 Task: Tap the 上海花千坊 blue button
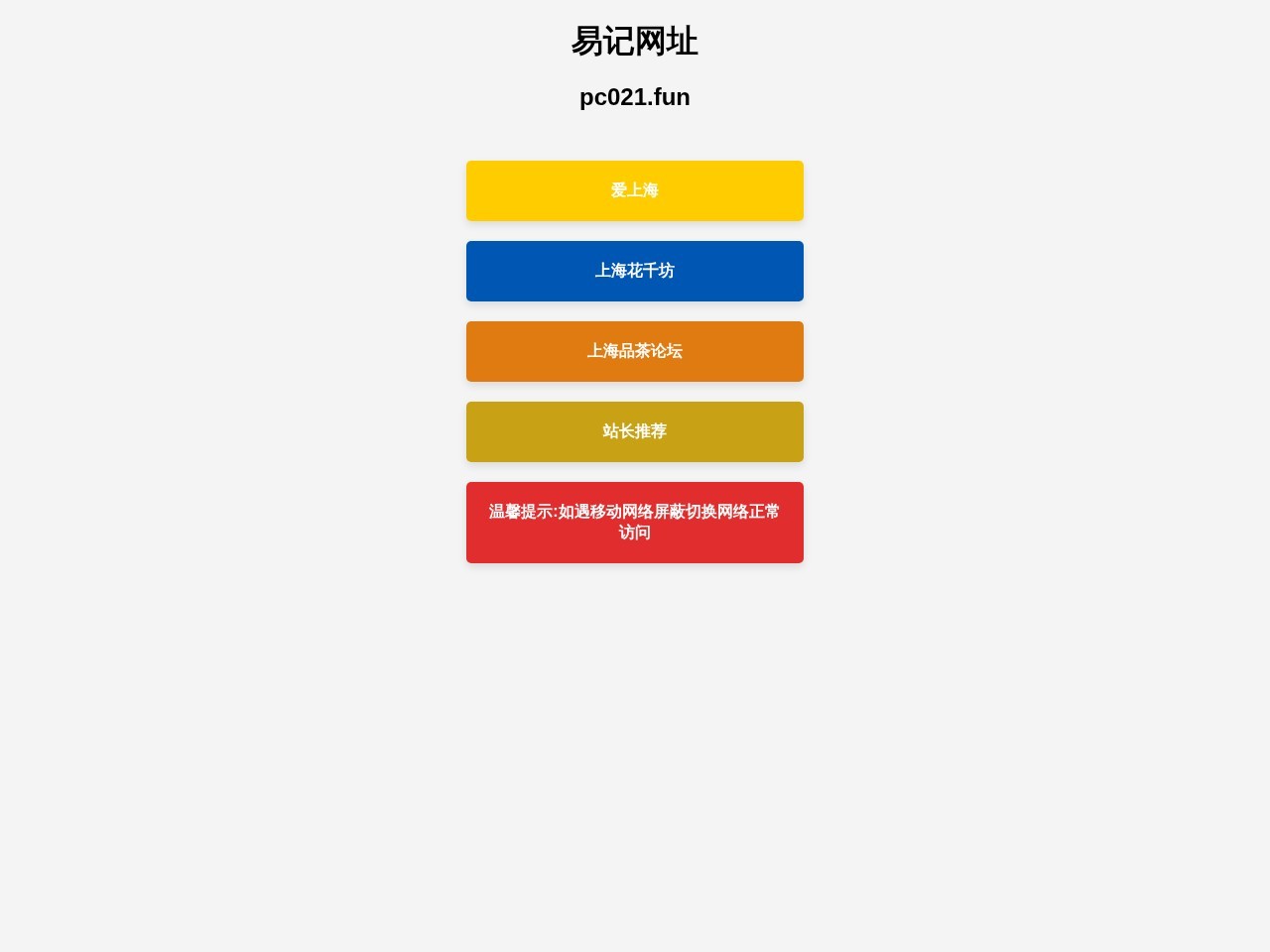[635, 271]
